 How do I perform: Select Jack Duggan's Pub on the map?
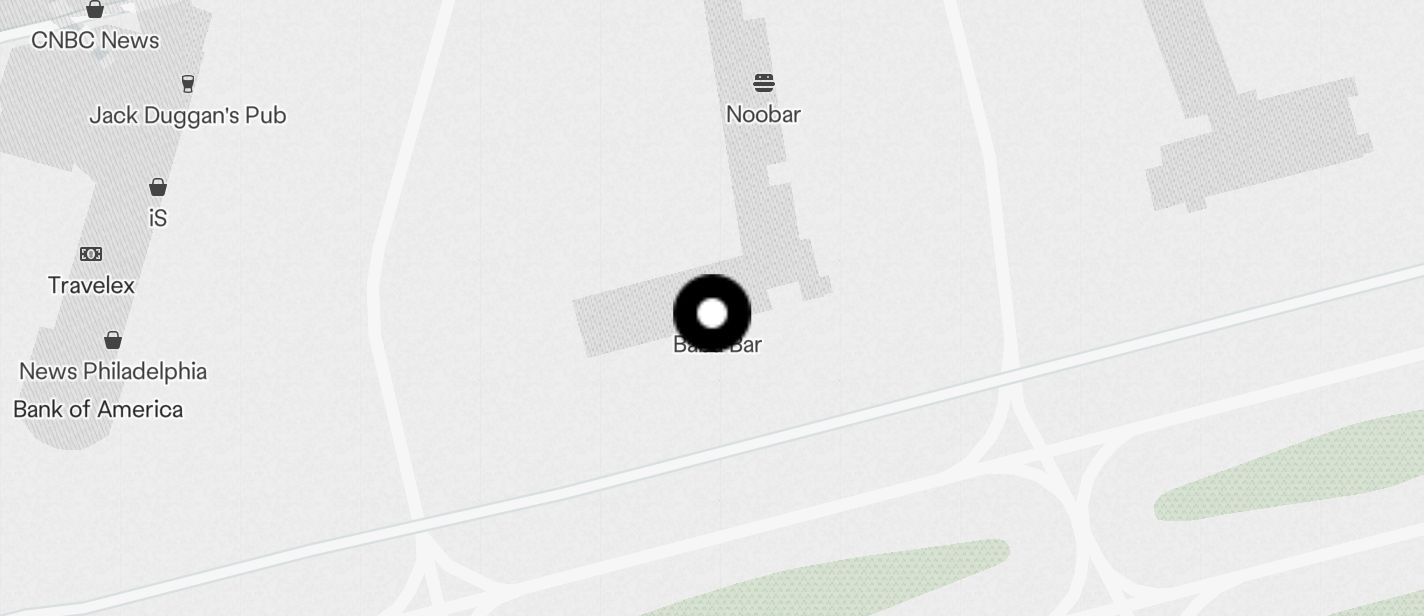coord(187,84)
